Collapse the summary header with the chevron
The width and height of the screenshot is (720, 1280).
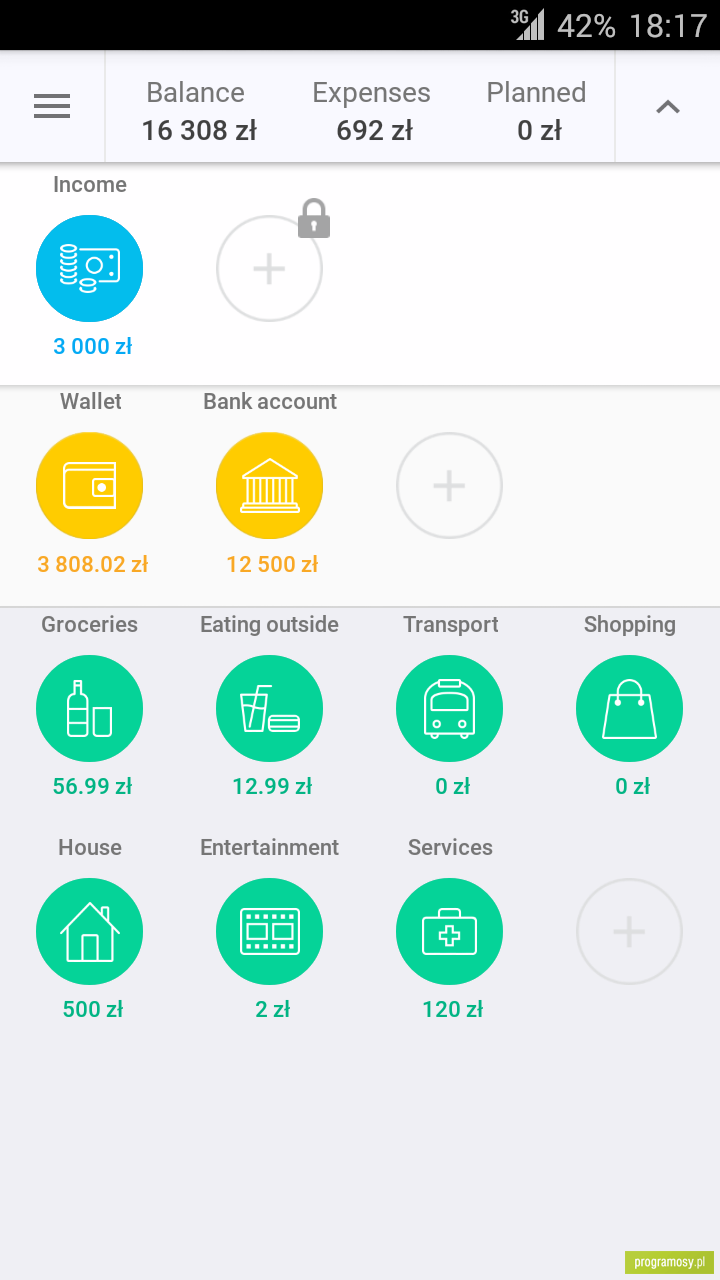pyautogui.click(x=667, y=106)
